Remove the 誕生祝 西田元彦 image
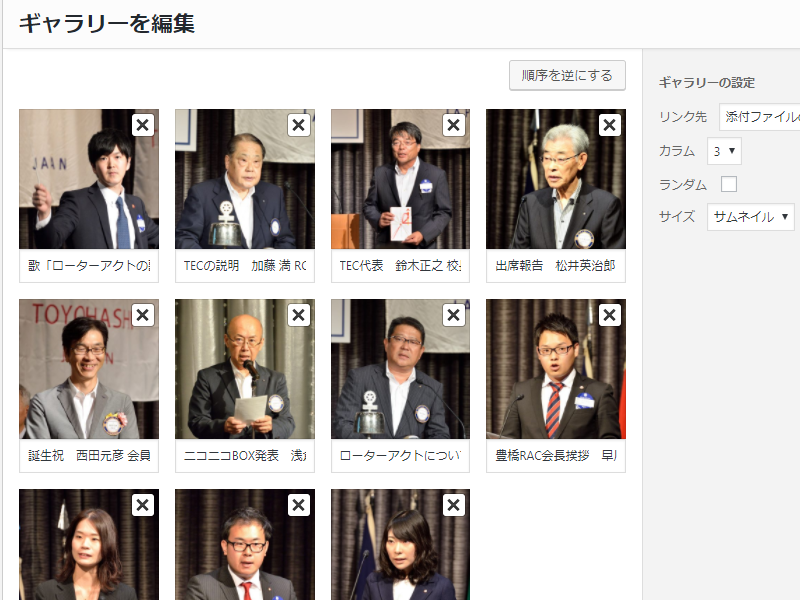This screenshot has width=800, height=600. click(143, 315)
